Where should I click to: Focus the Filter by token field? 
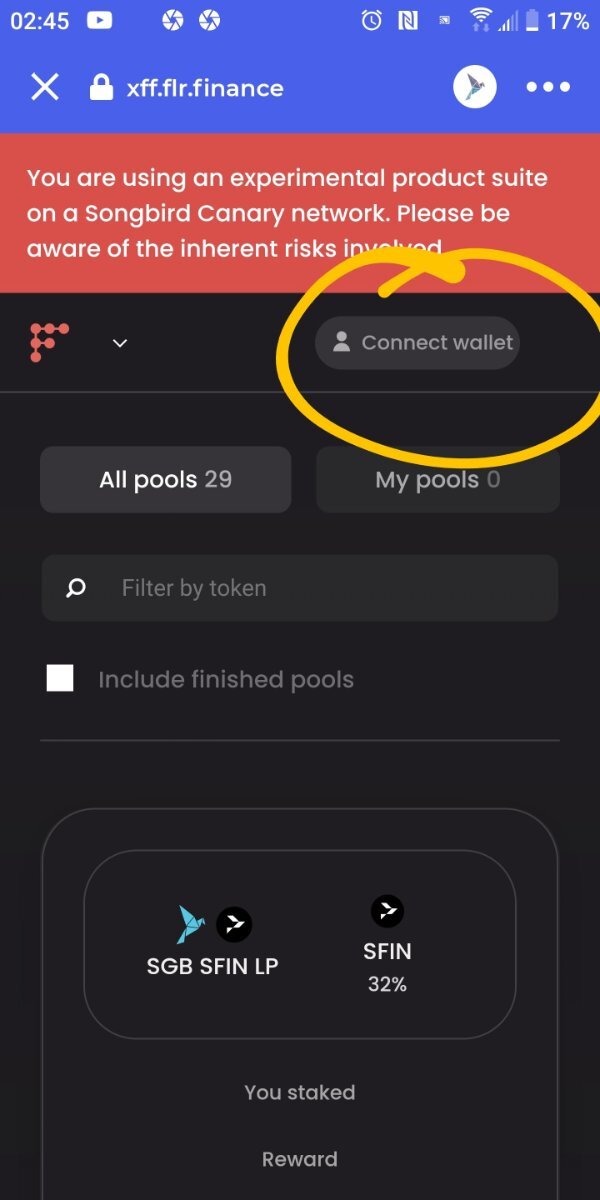coord(300,588)
